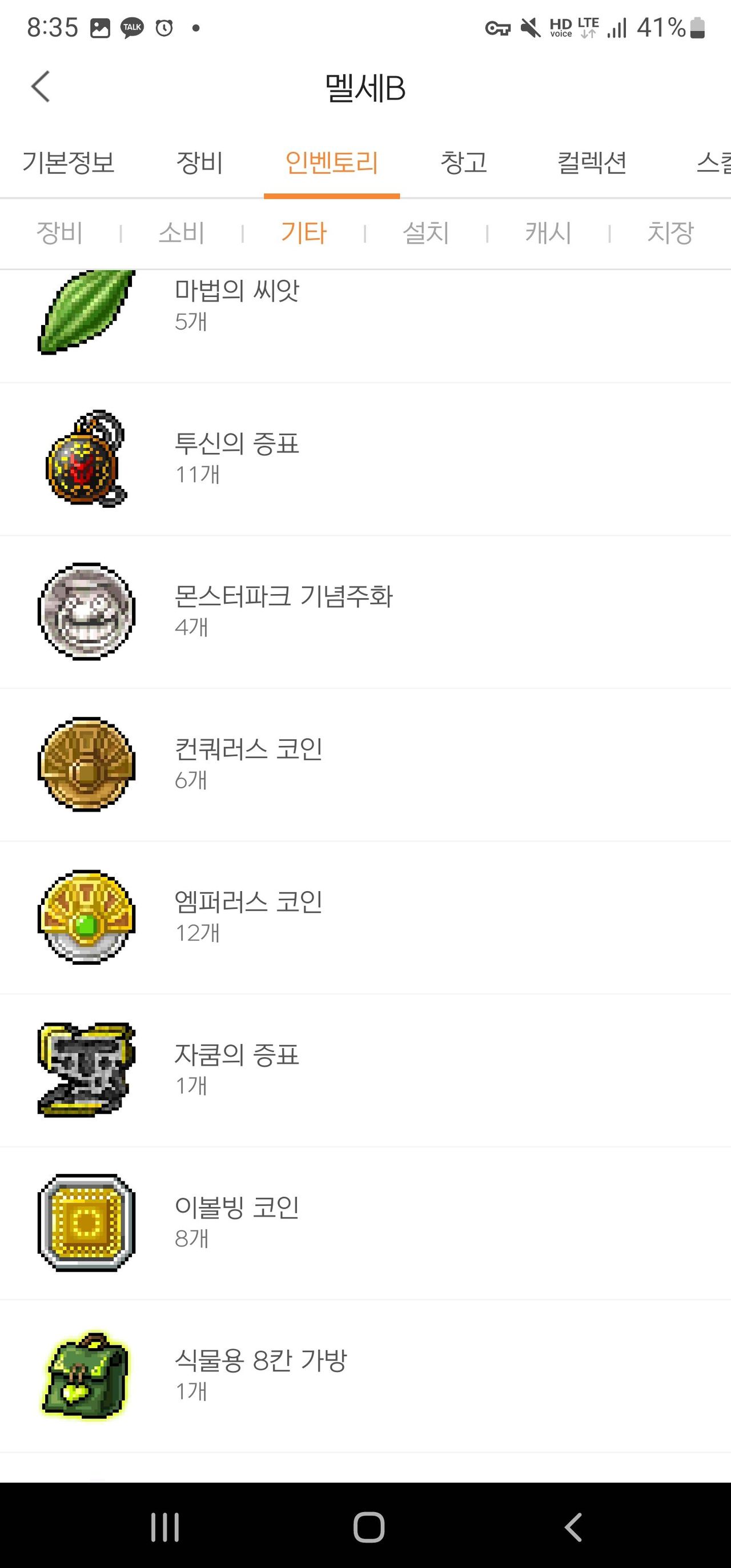Open the 컬렉션 tab
731x1568 pixels.
click(592, 163)
